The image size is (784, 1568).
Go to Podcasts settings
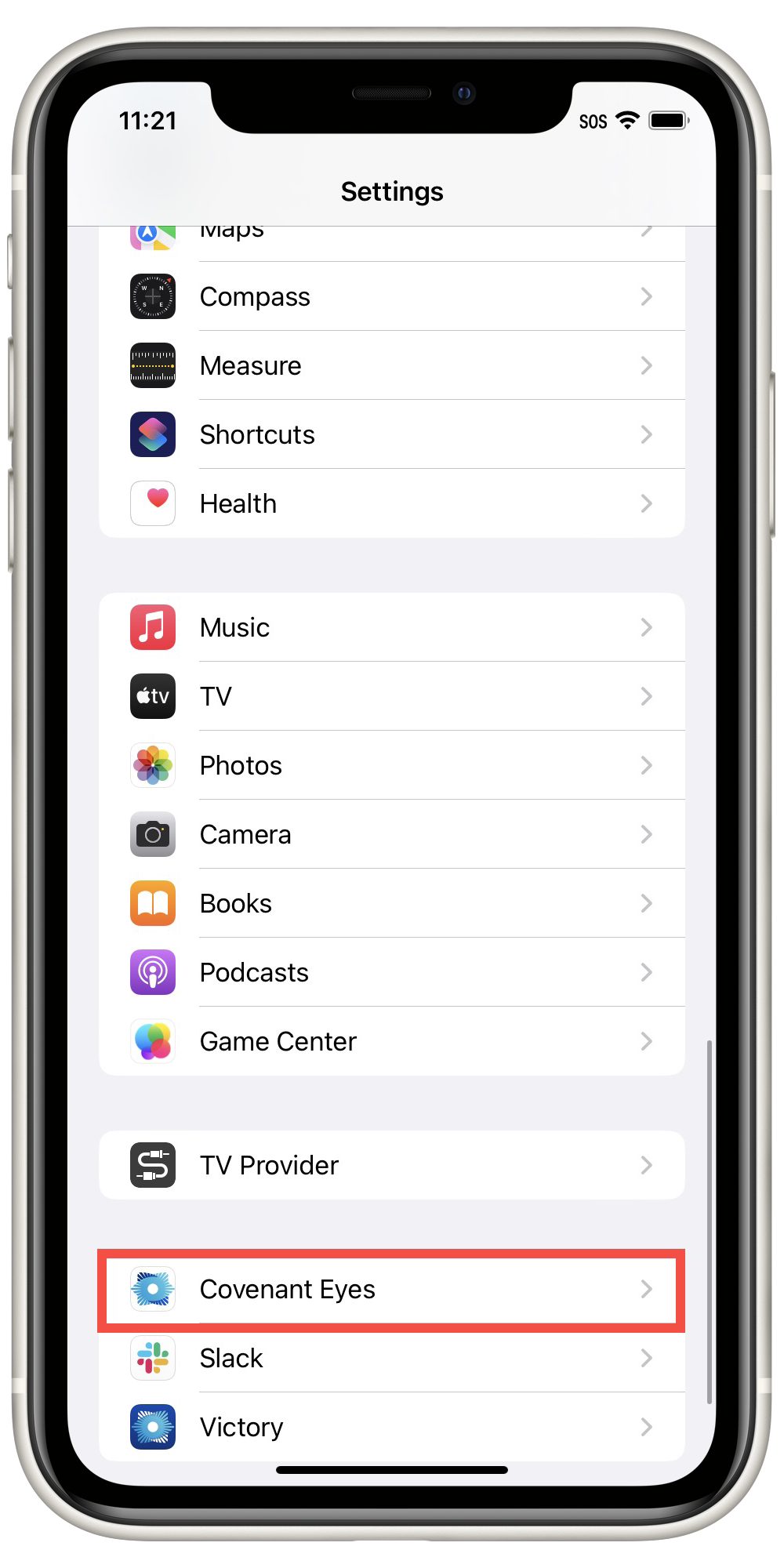(392, 972)
